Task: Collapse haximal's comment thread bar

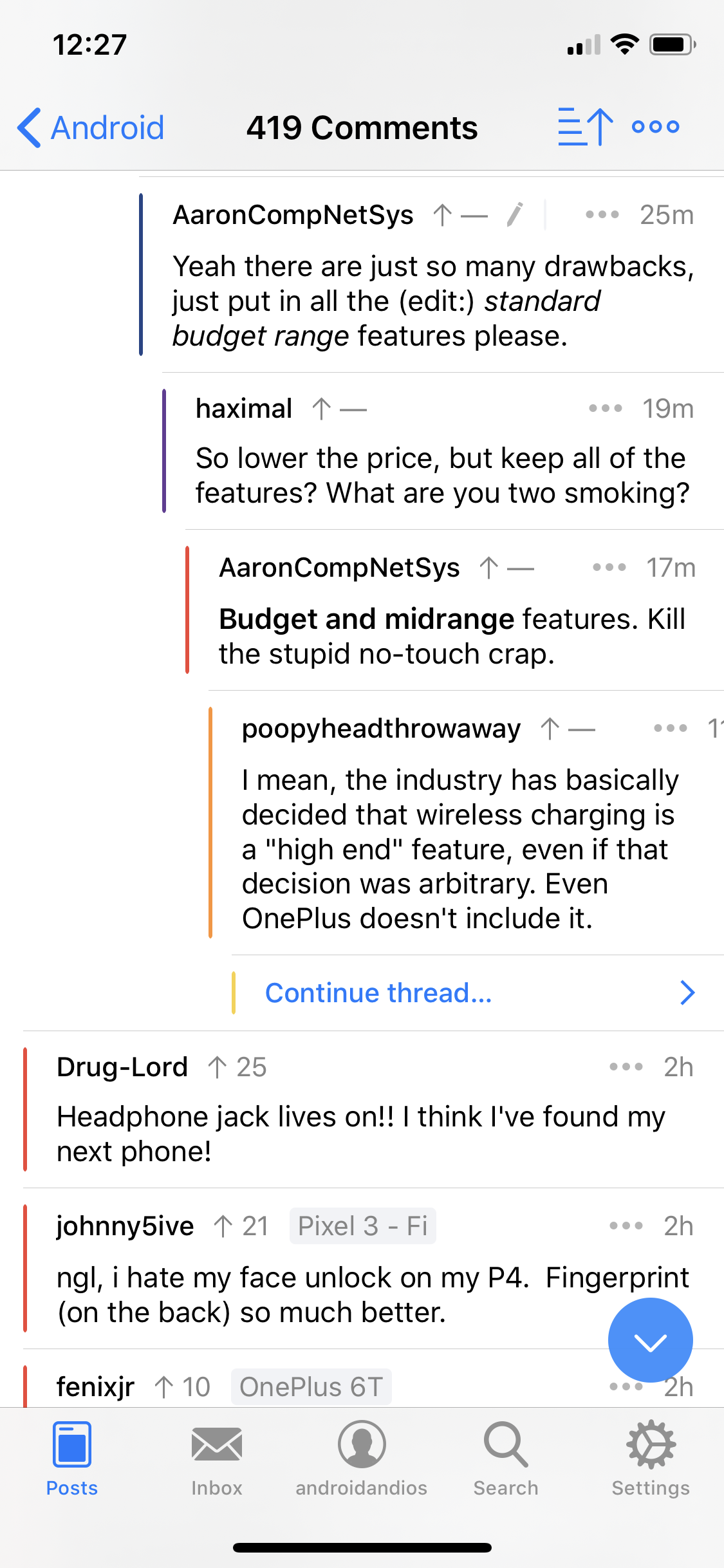Action: click(x=165, y=451)
